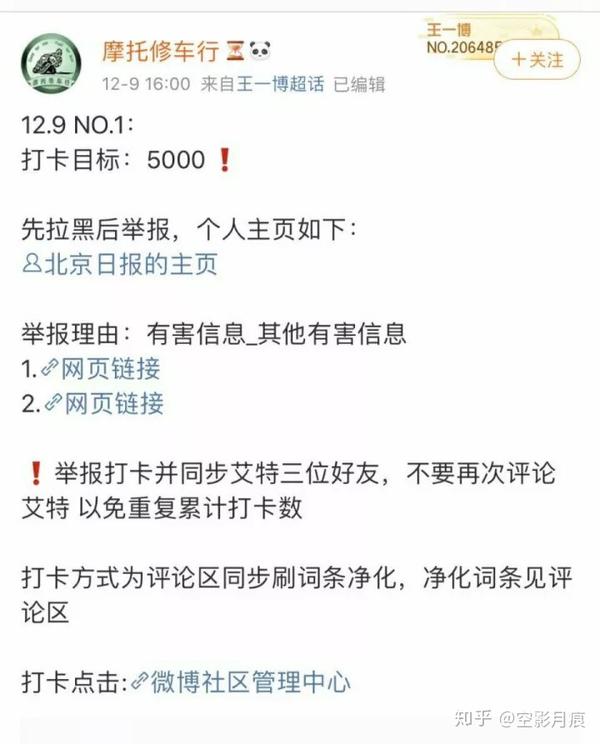
Task: Open 摩托修车行's profile avatar
Action: tap(51, 62)
